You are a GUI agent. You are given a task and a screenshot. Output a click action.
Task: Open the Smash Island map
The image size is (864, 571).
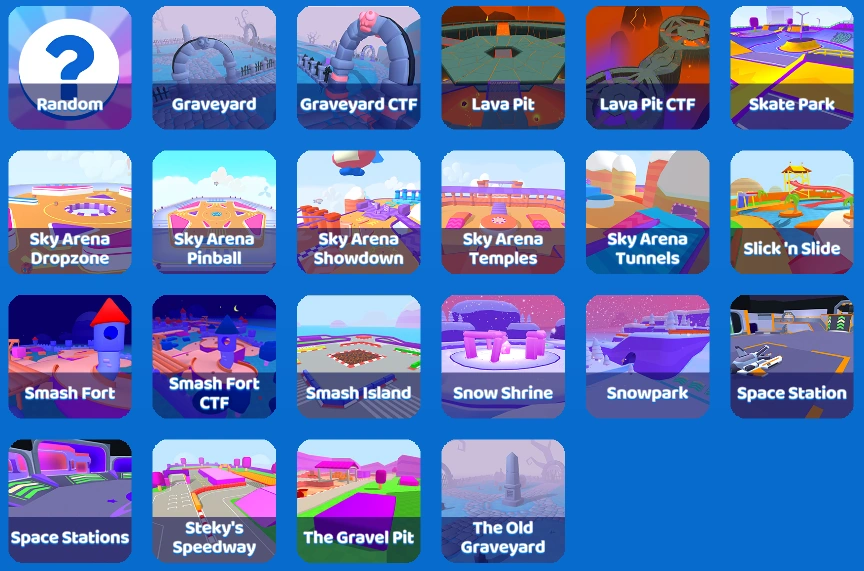[358, 356]
